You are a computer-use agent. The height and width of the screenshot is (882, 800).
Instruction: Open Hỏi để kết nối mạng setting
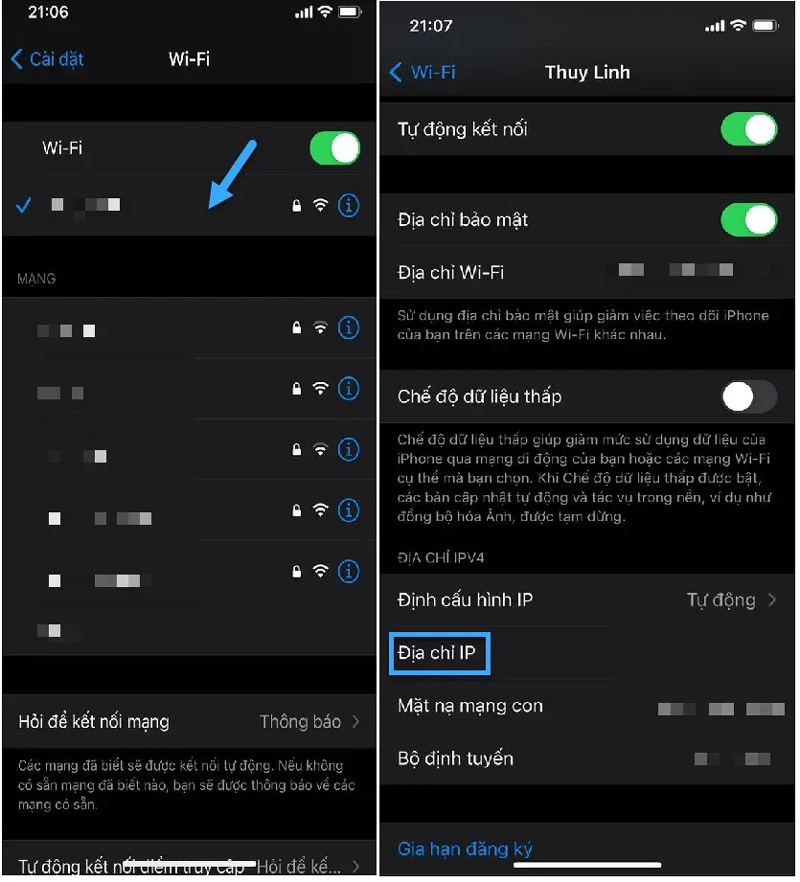coord(188,721)
